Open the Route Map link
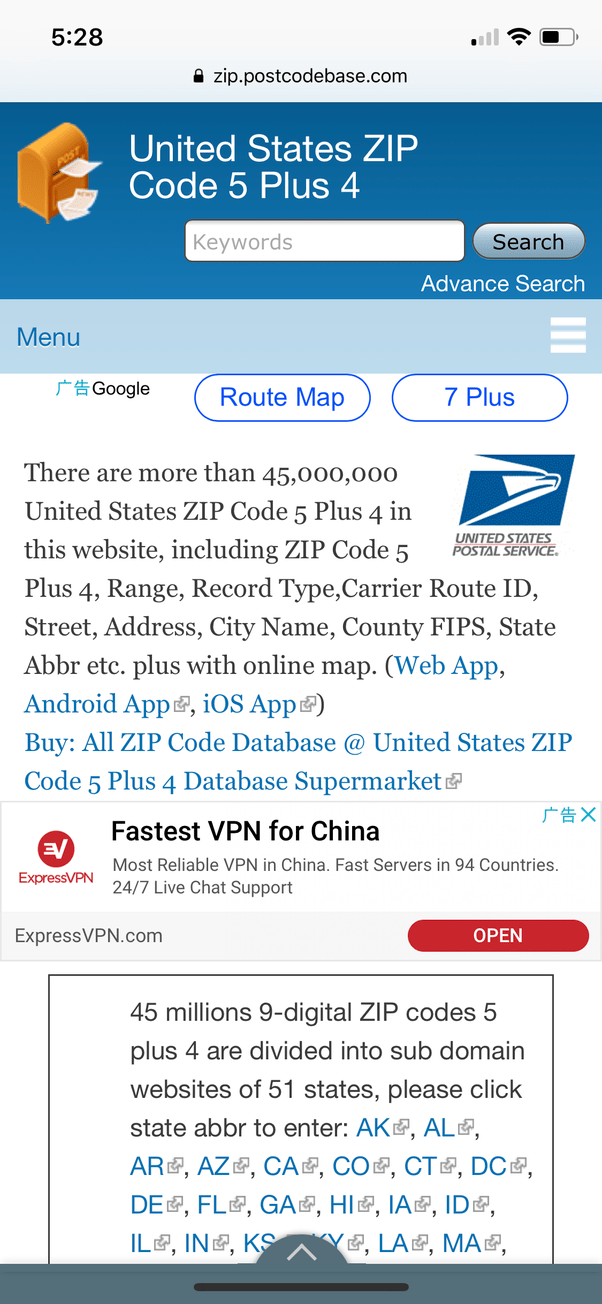602x1304 pixels. point(282,398)
